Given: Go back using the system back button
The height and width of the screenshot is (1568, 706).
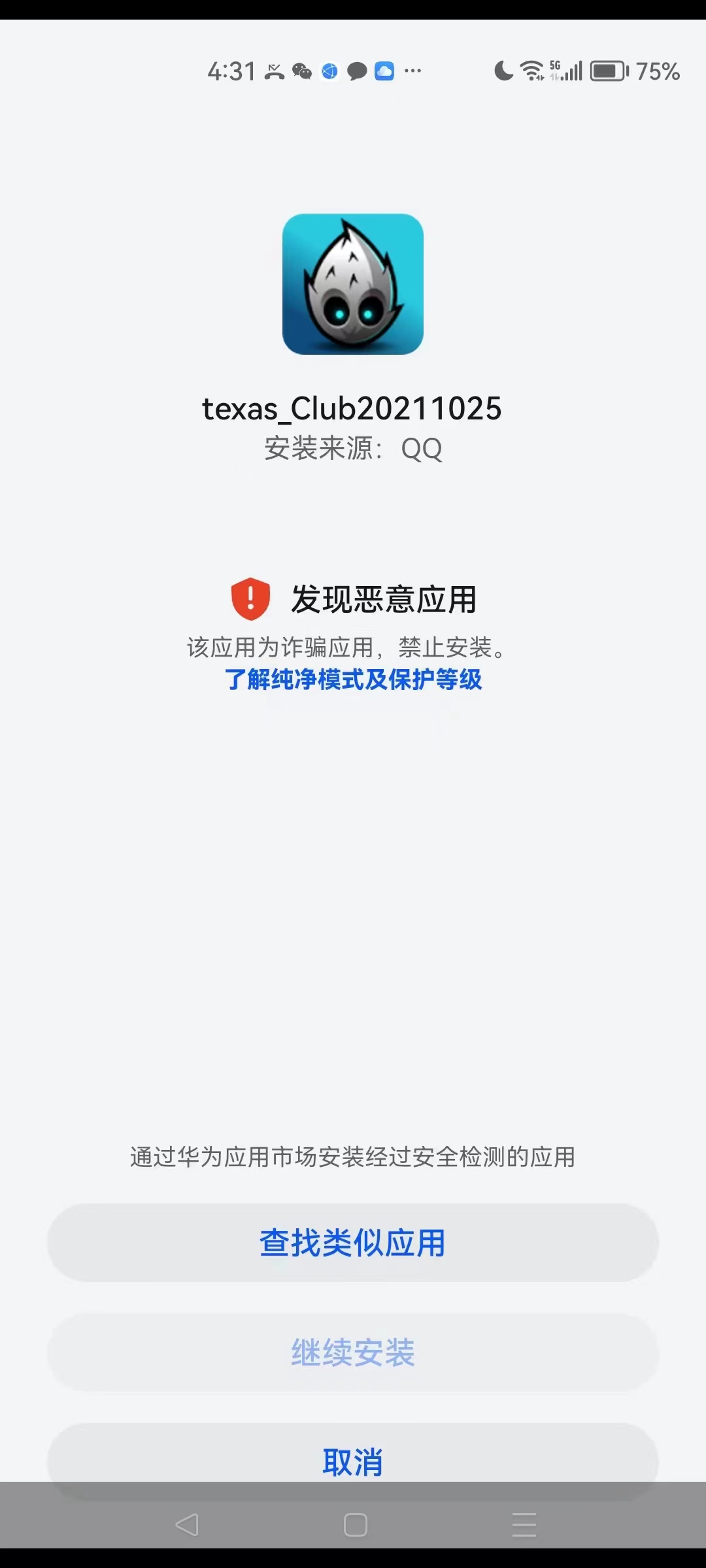Looking at the screenshot, I should pyautogui.click(x=187, y=1525).
